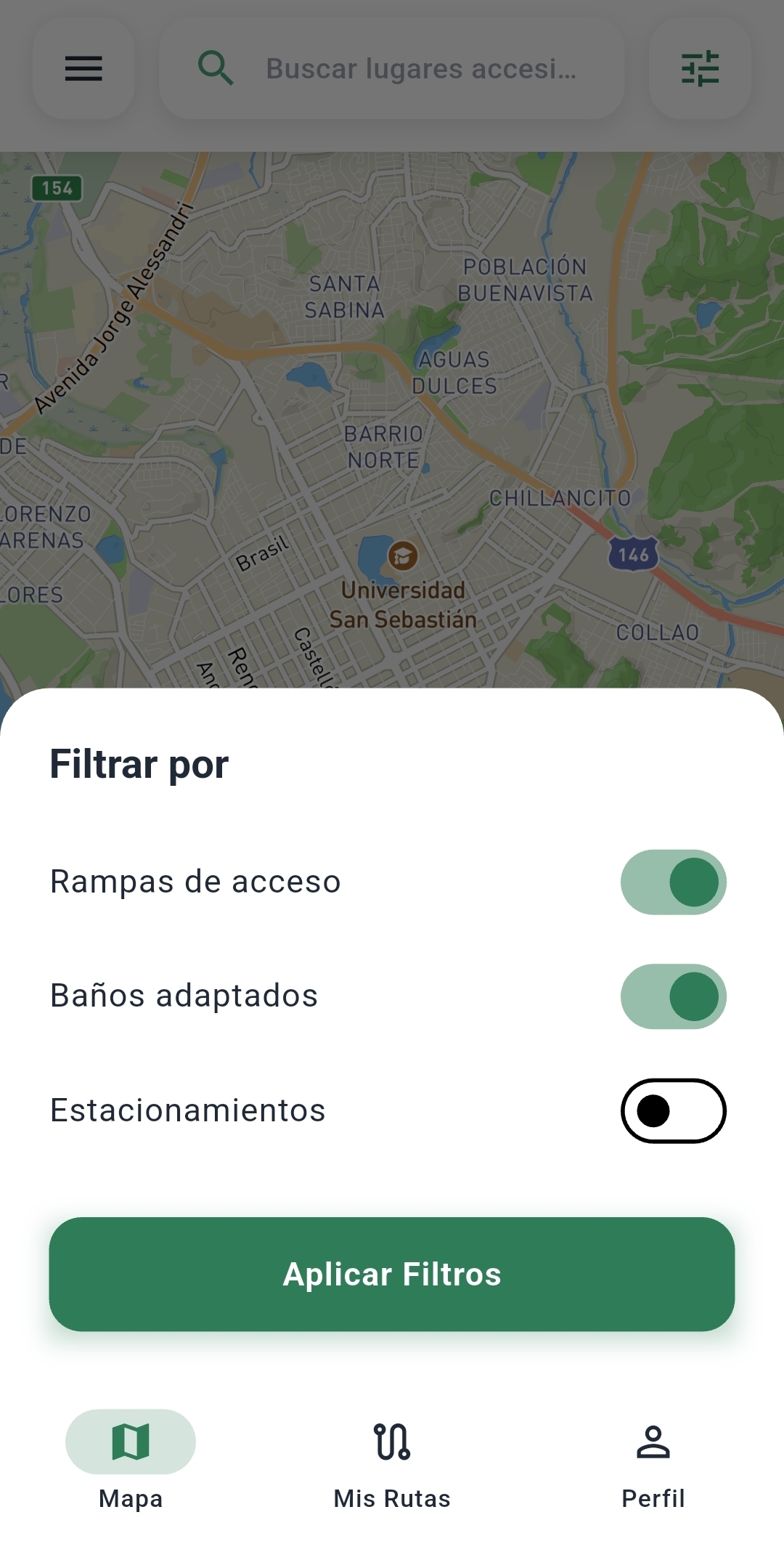The width and height of the screenshot is (784, 1544).
Task: Disable the Rampas de acceso toggle
Action: (674, 882)
